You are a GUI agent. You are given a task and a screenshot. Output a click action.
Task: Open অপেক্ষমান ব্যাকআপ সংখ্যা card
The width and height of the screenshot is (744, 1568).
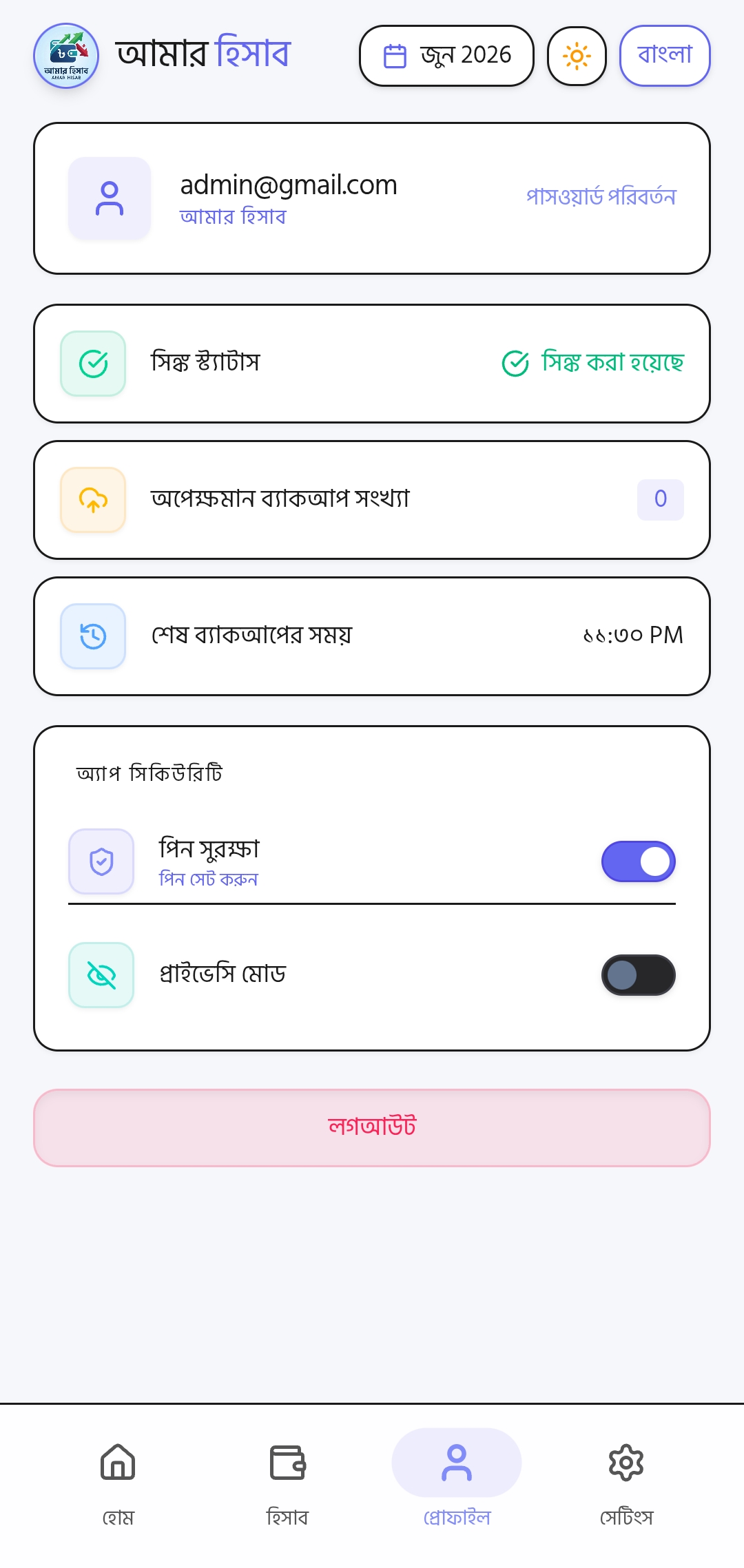click(372, 500)
